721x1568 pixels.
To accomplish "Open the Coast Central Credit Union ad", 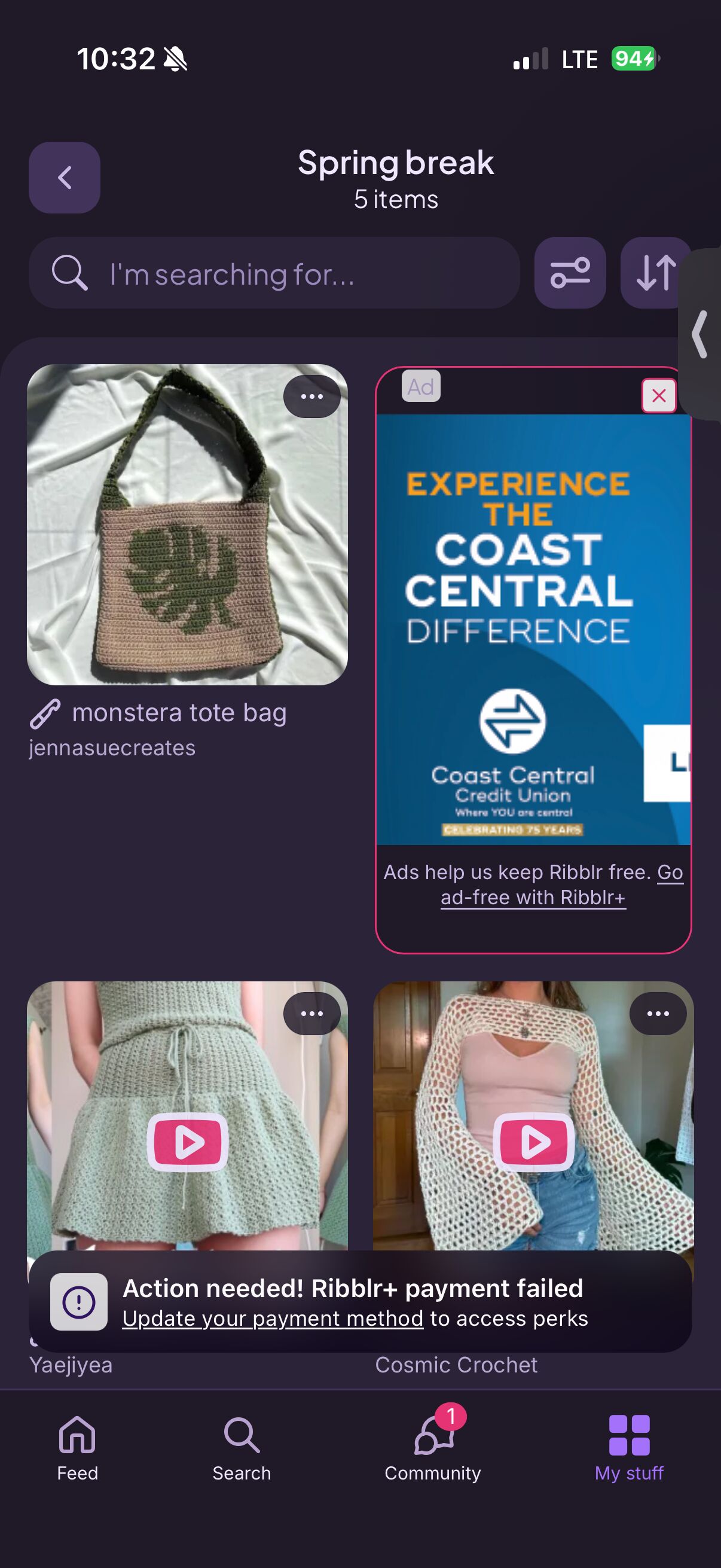I will click(x=533, y=629).
